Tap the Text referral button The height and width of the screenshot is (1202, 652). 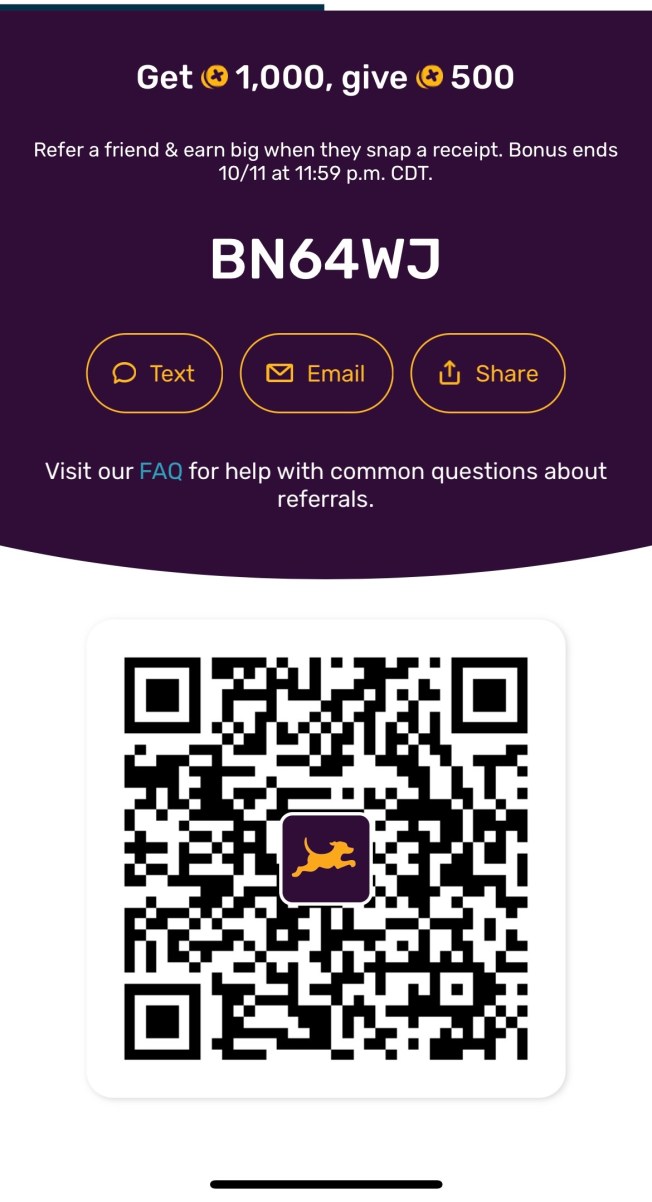[154, 373]
